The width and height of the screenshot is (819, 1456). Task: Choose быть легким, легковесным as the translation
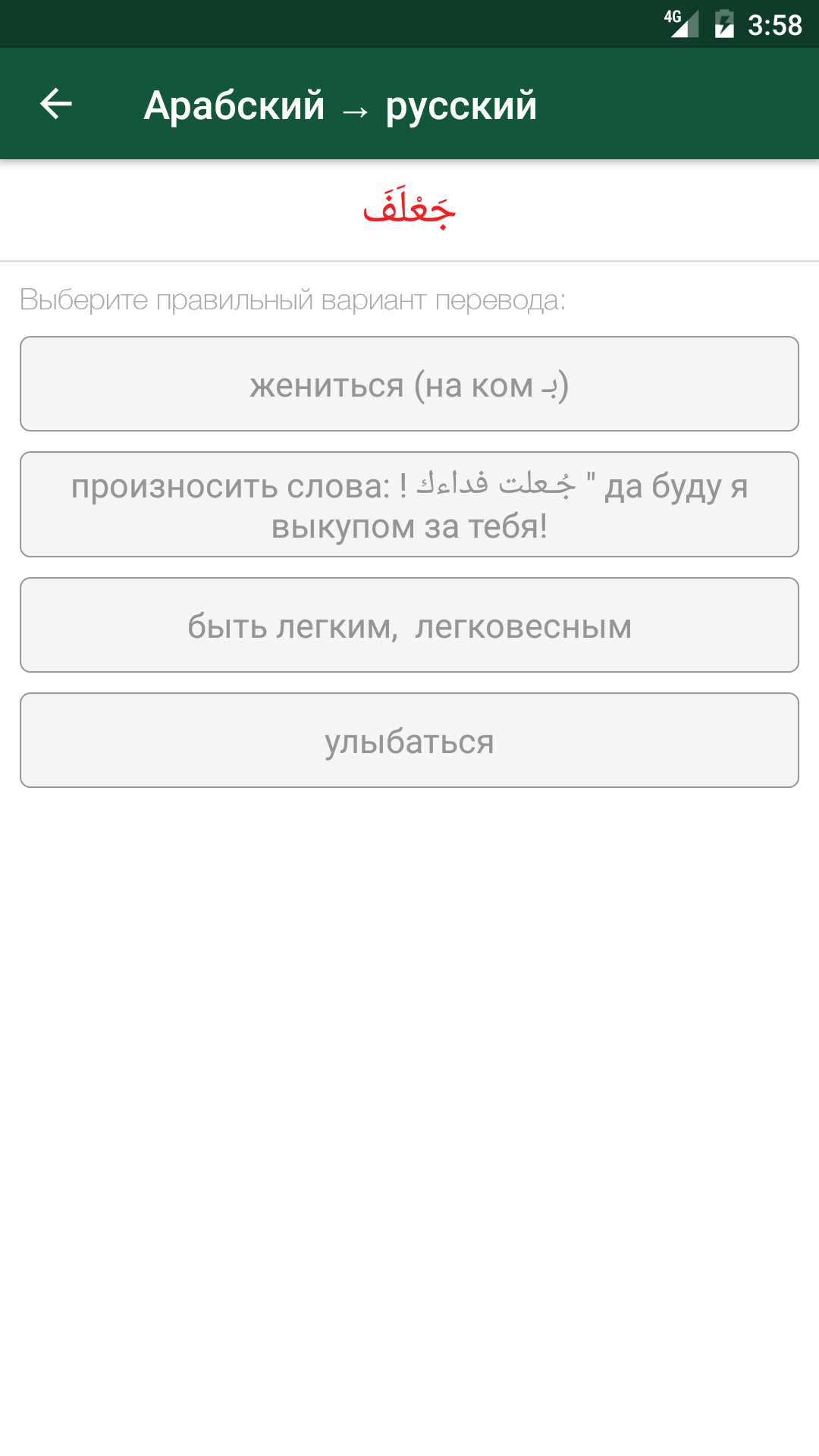pyautogui.click(x=409, y=625)
